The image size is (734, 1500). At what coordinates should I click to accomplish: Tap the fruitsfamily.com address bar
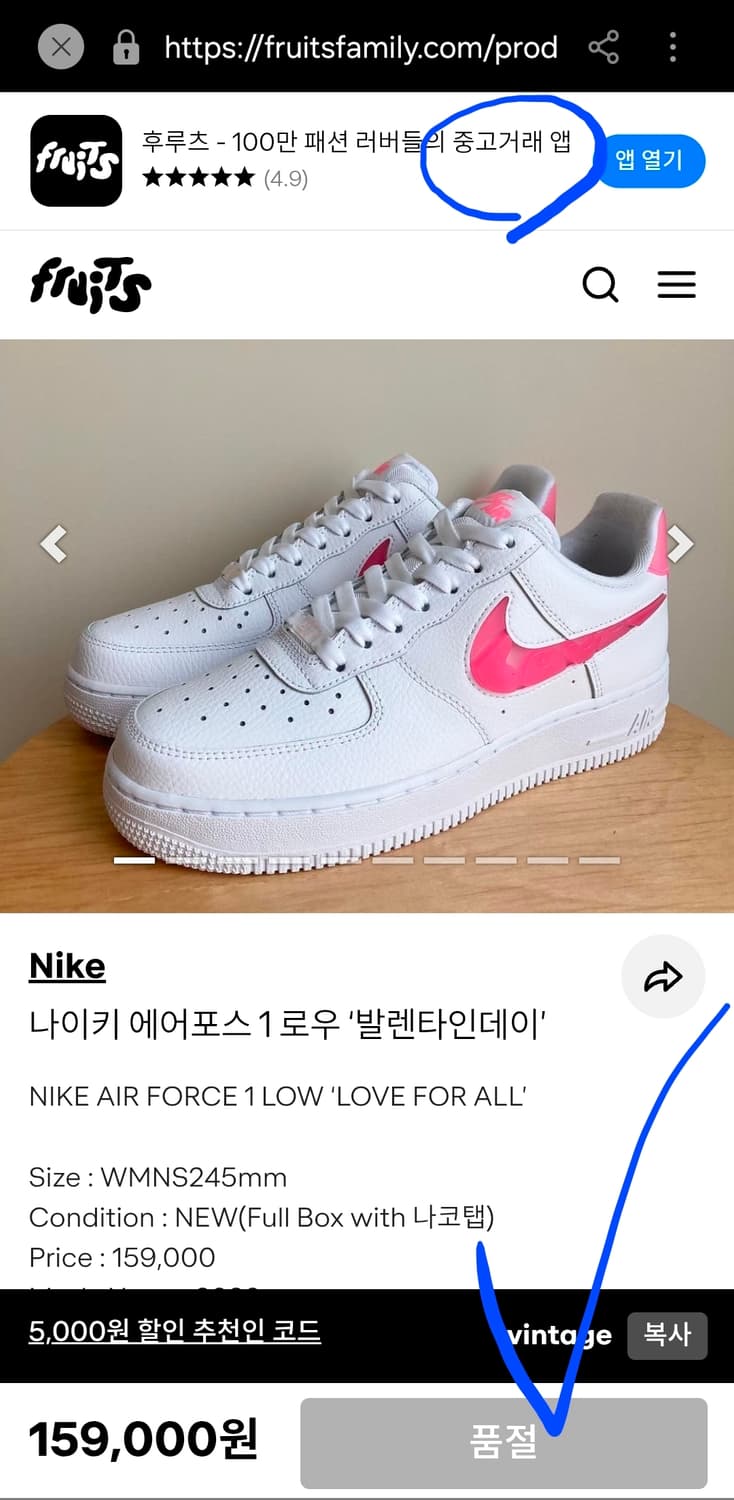click(x=360, y=46)
